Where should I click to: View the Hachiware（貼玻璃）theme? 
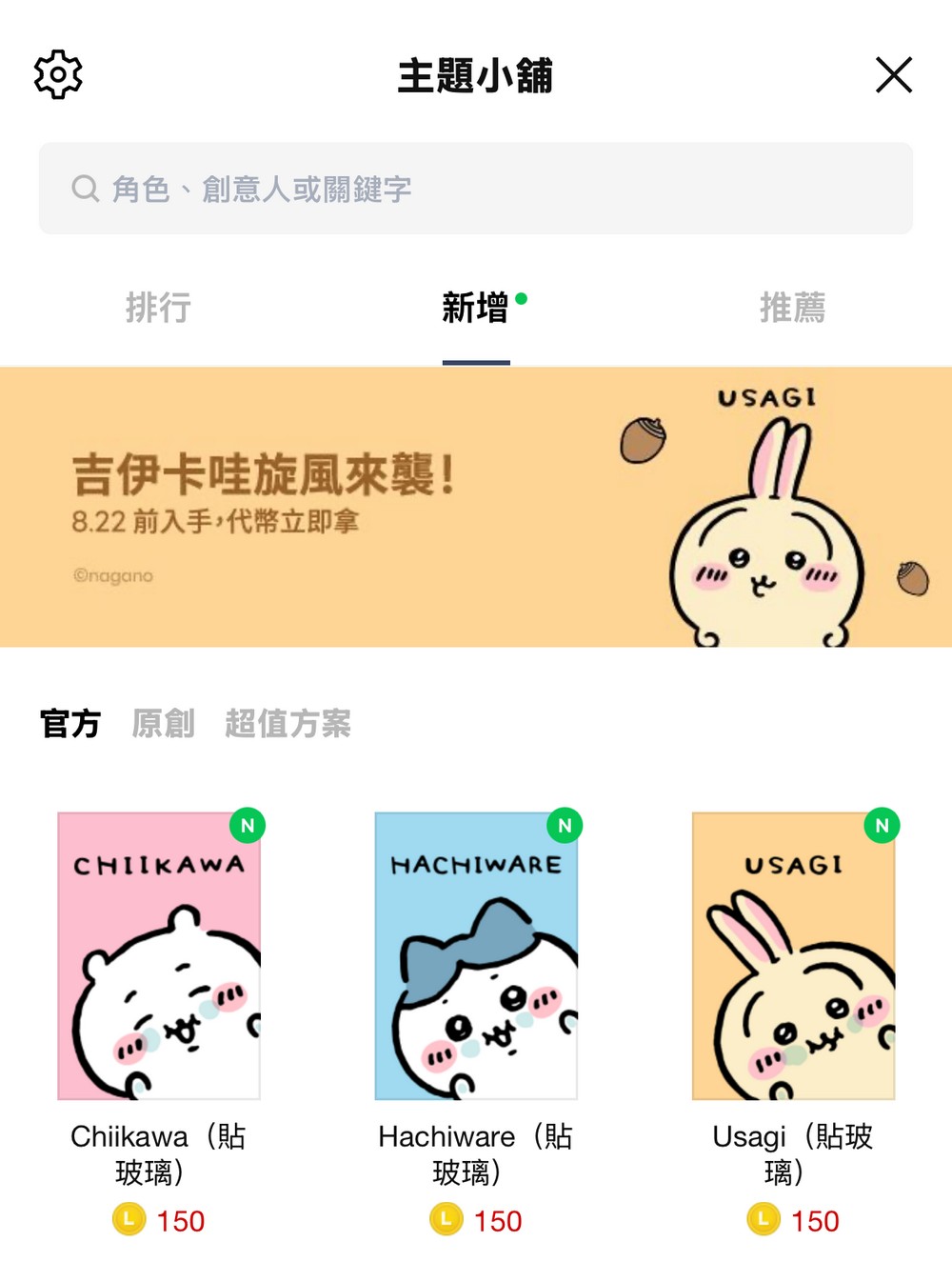[476, 956]
